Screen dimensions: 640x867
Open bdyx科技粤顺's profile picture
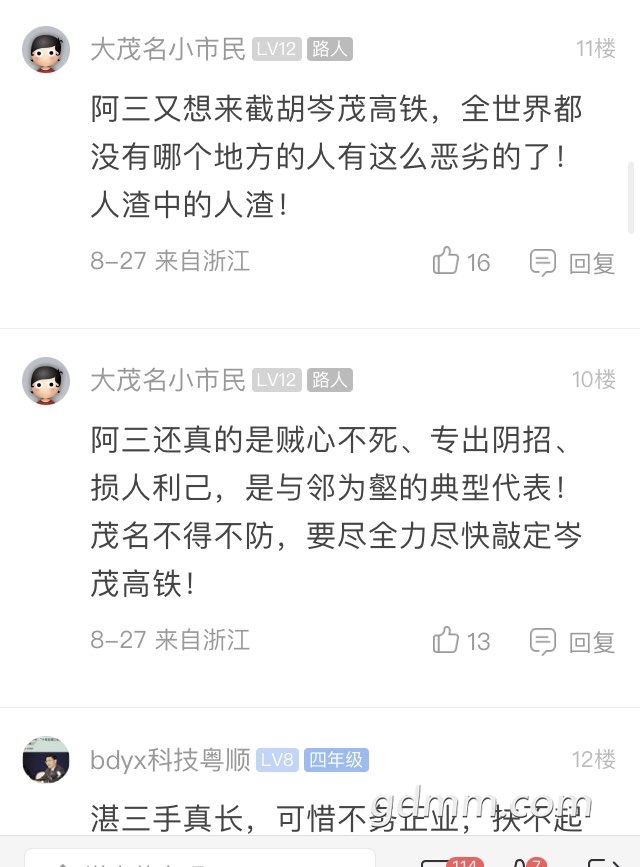pos(45,761)
